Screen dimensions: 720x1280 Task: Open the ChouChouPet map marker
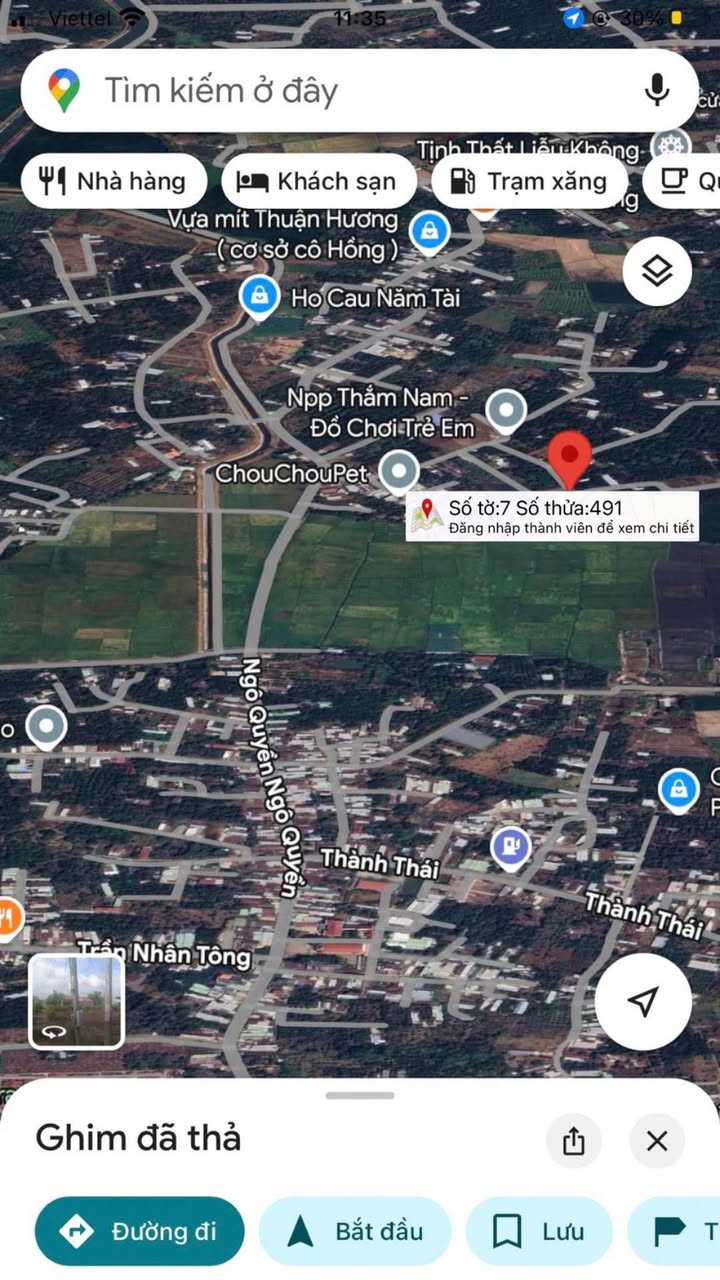click(x=400, y=470)
